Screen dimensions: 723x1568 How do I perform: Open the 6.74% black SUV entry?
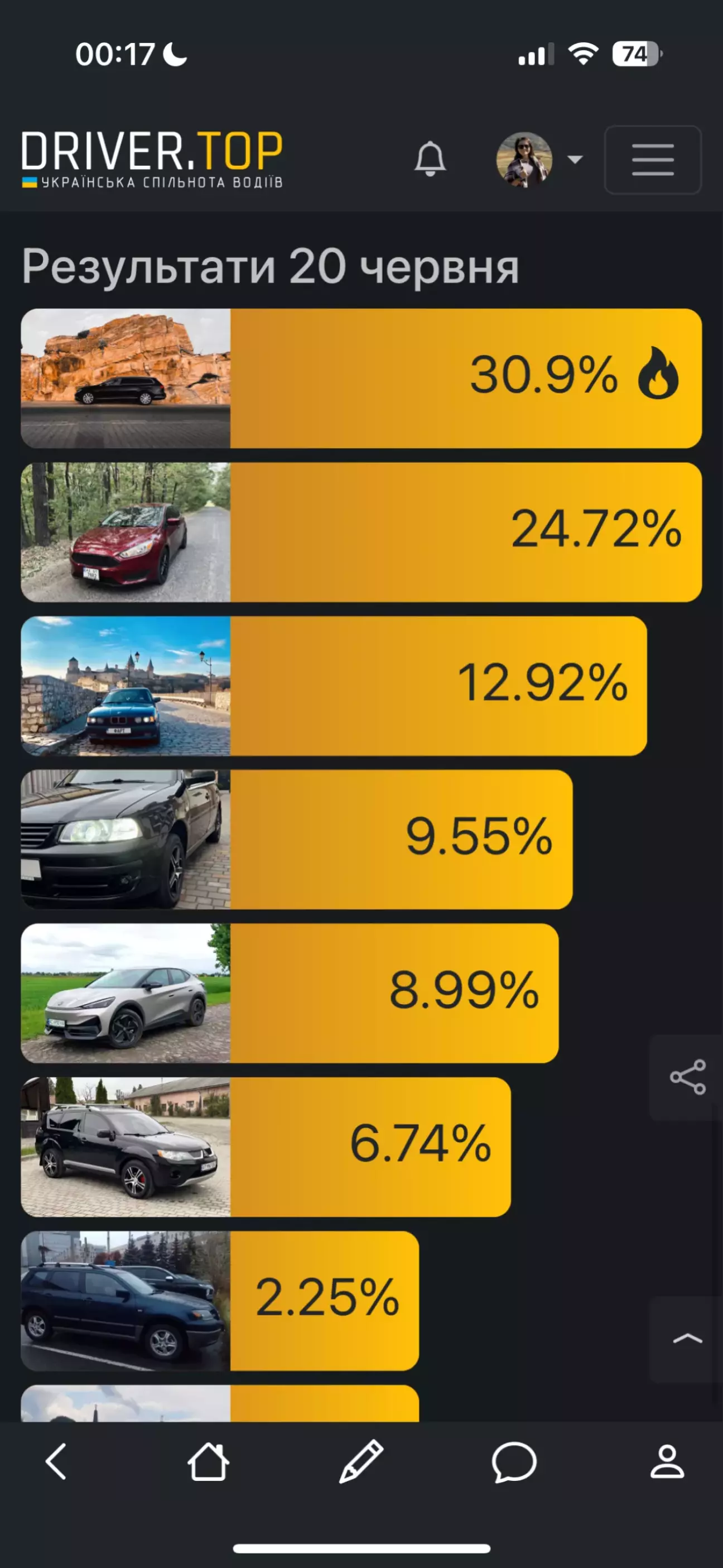point(266,1147)
